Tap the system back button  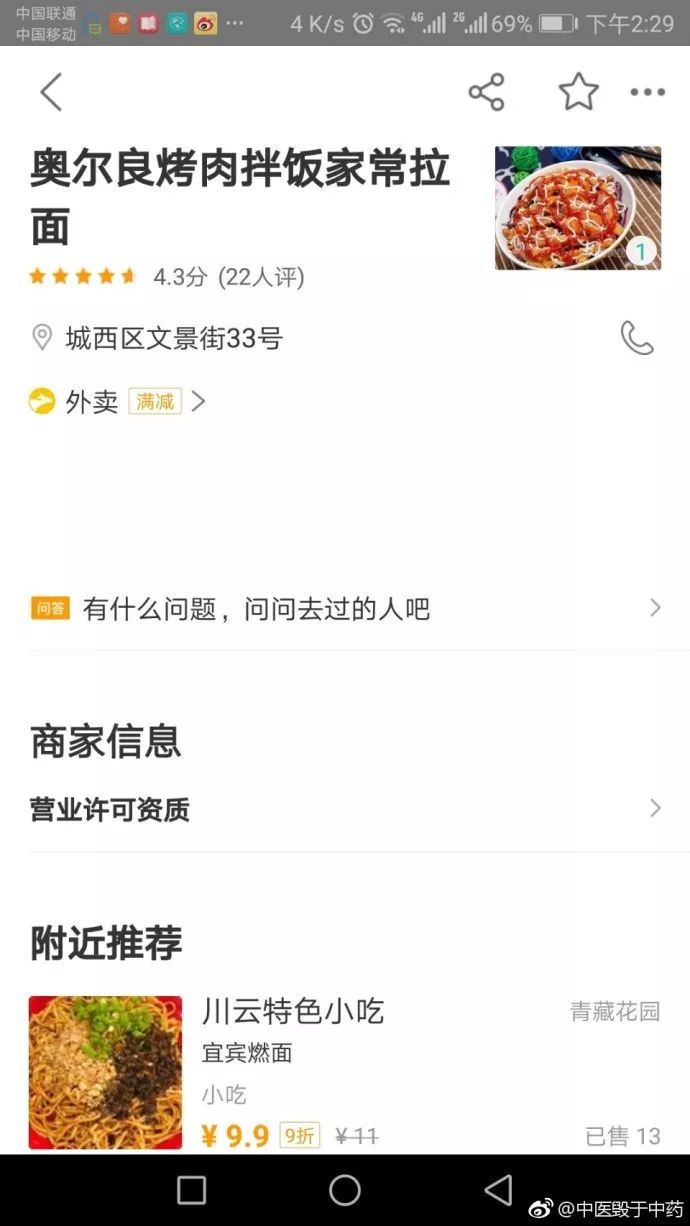(498, 1189)
